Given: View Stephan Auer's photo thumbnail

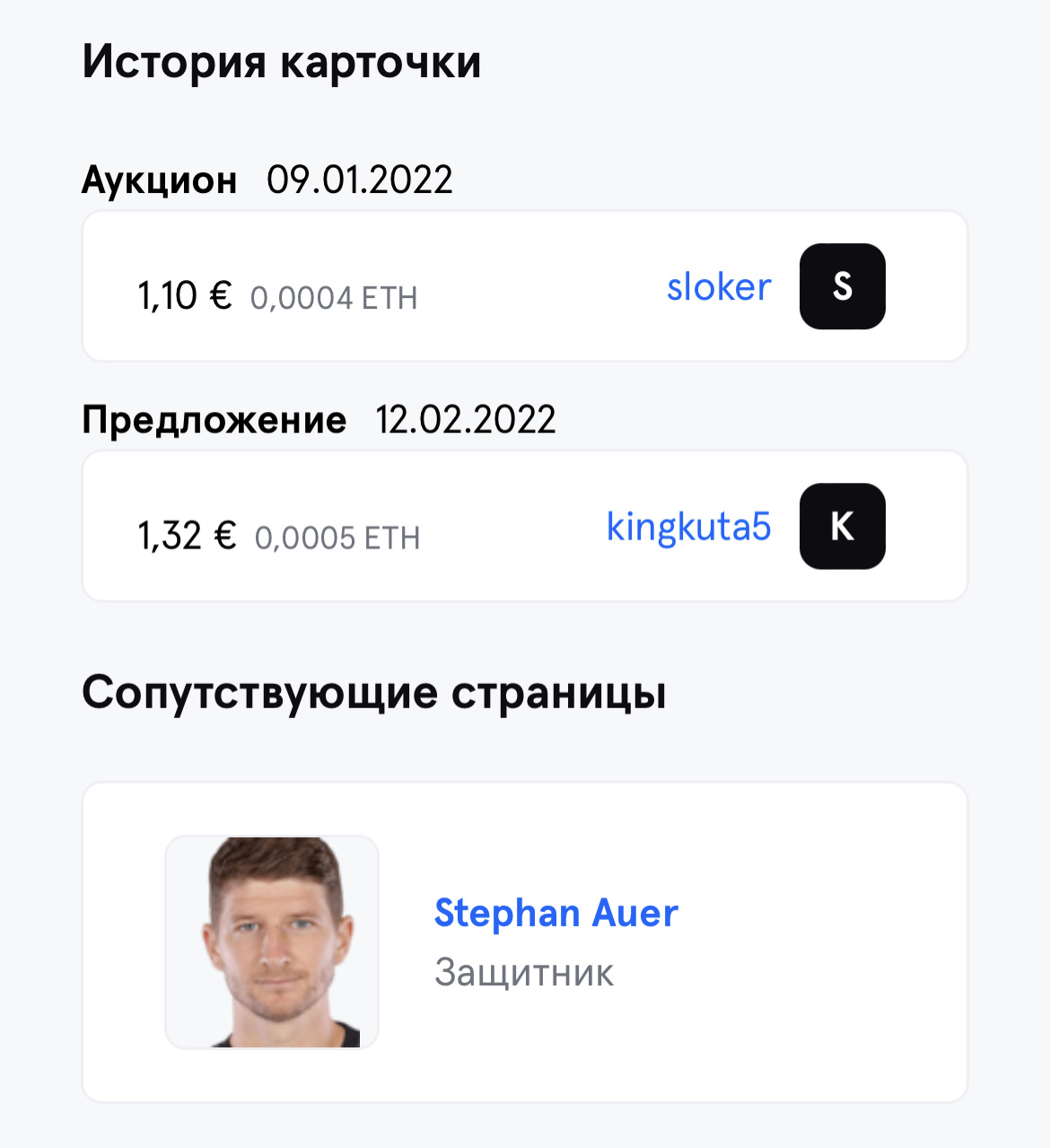Looking at the screenshot, I should 272,942.
